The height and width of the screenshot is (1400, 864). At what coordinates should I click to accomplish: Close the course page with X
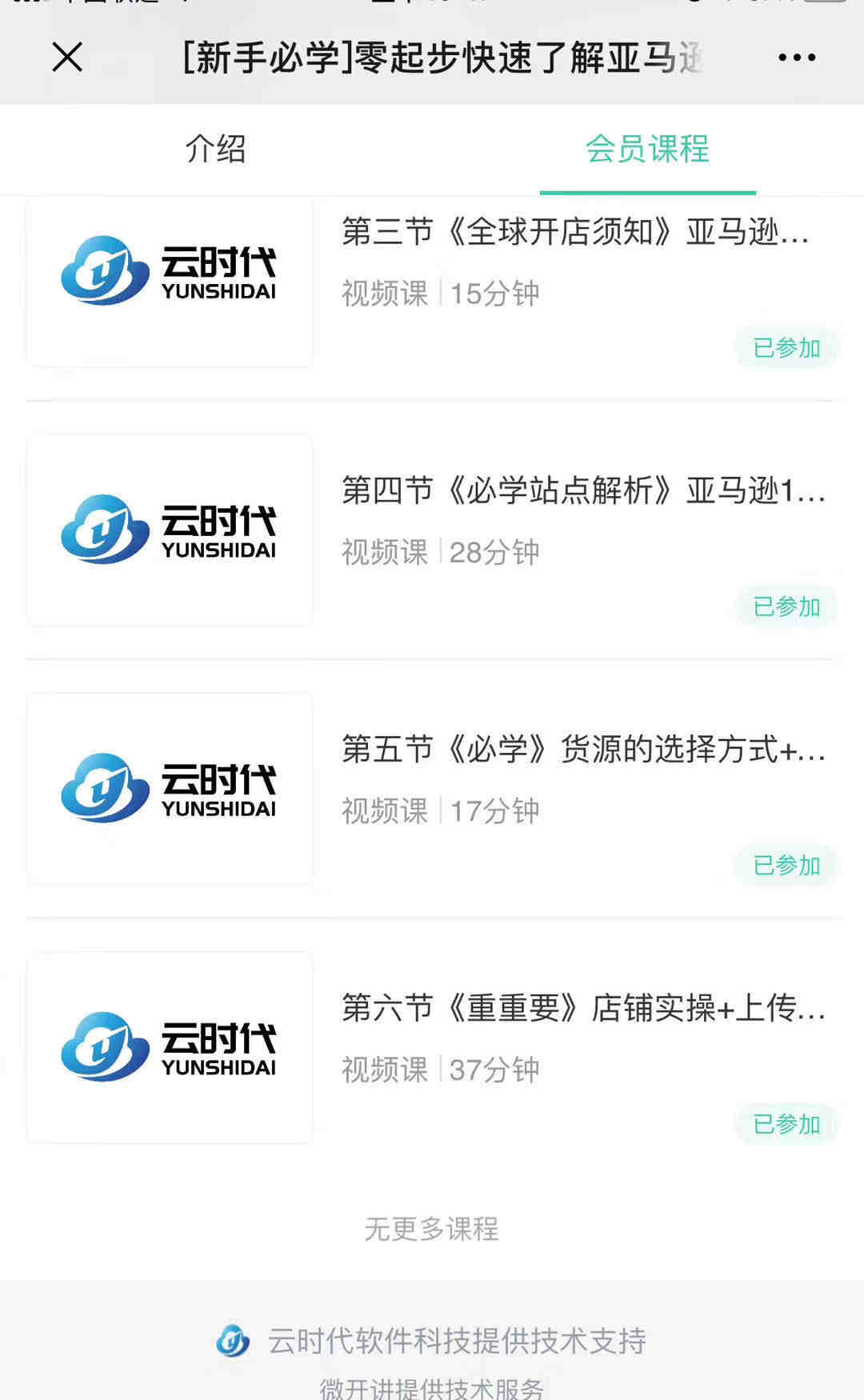pyautogui.click(x=67, y=58)
